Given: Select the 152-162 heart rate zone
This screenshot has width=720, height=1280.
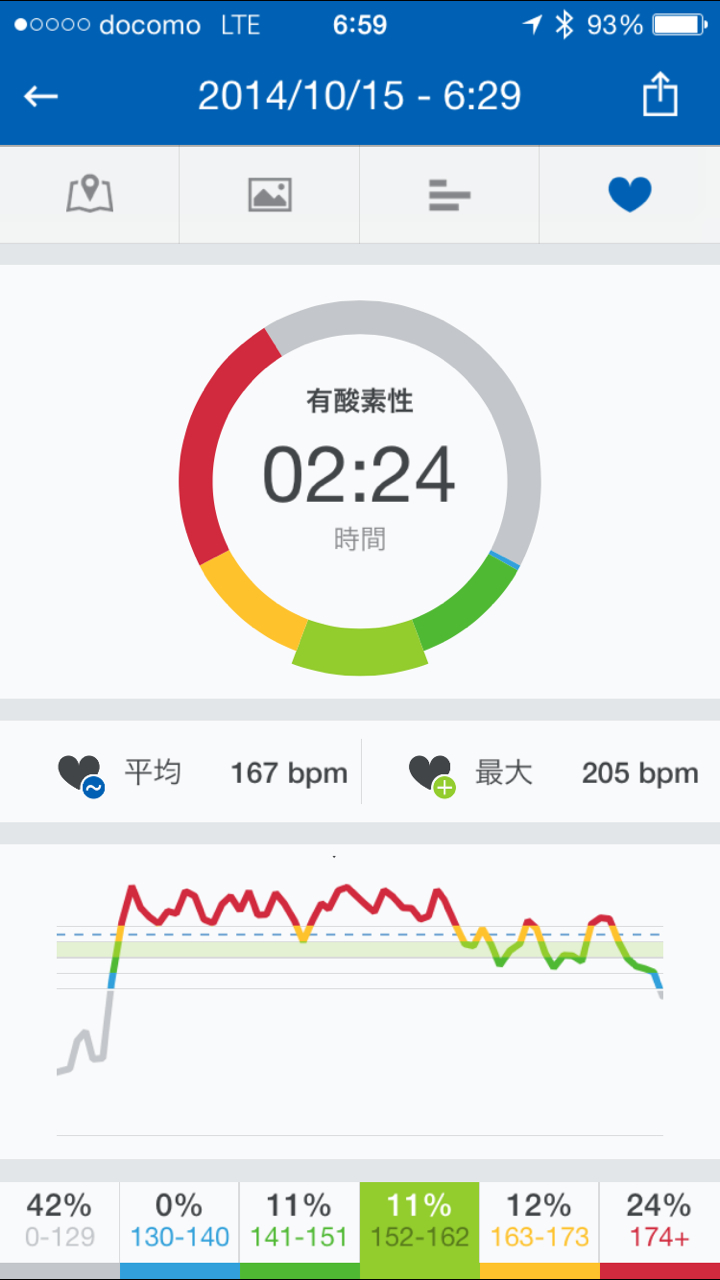Looking at the screenshot, I should point(420,1222).
